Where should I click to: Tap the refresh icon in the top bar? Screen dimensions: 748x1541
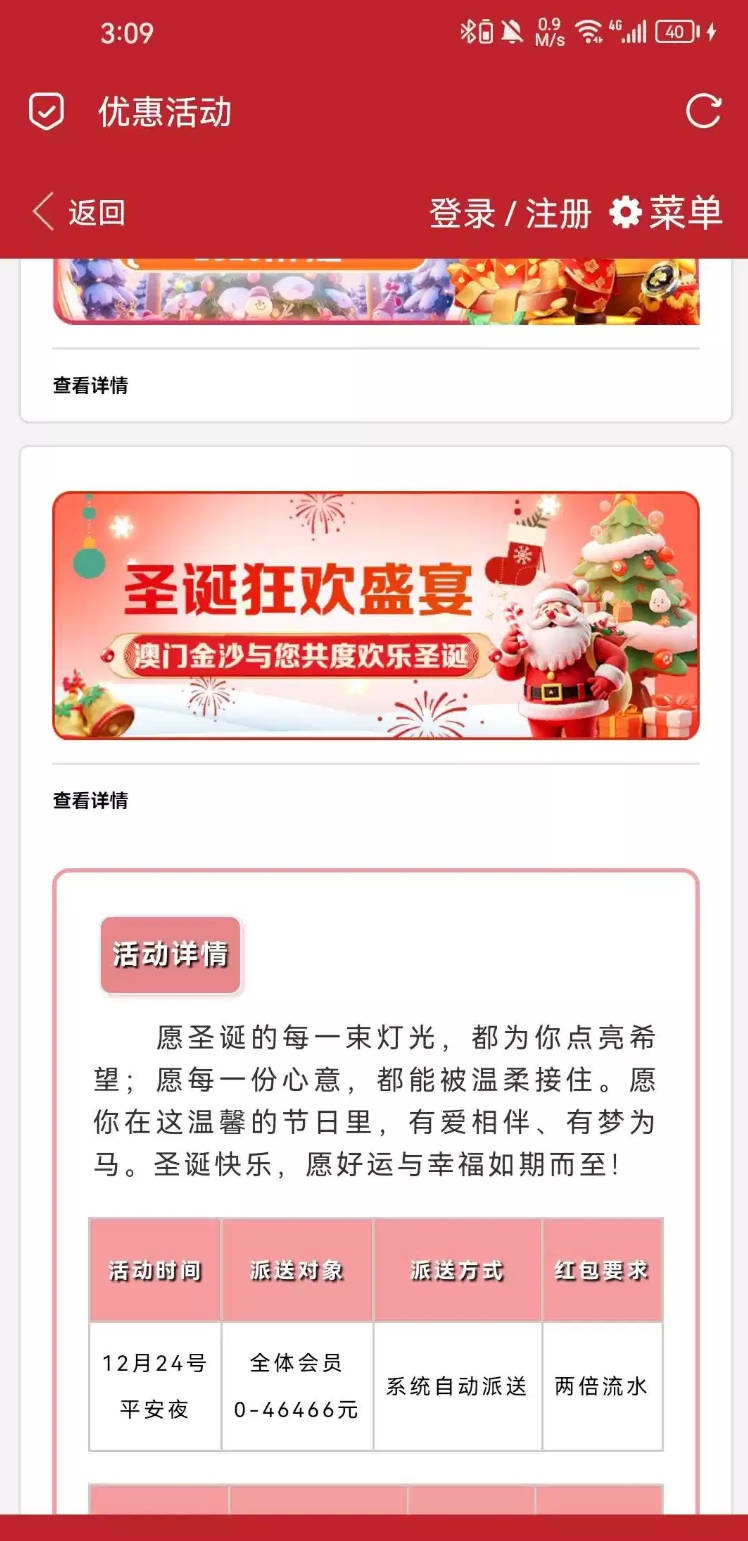[703, 111]
